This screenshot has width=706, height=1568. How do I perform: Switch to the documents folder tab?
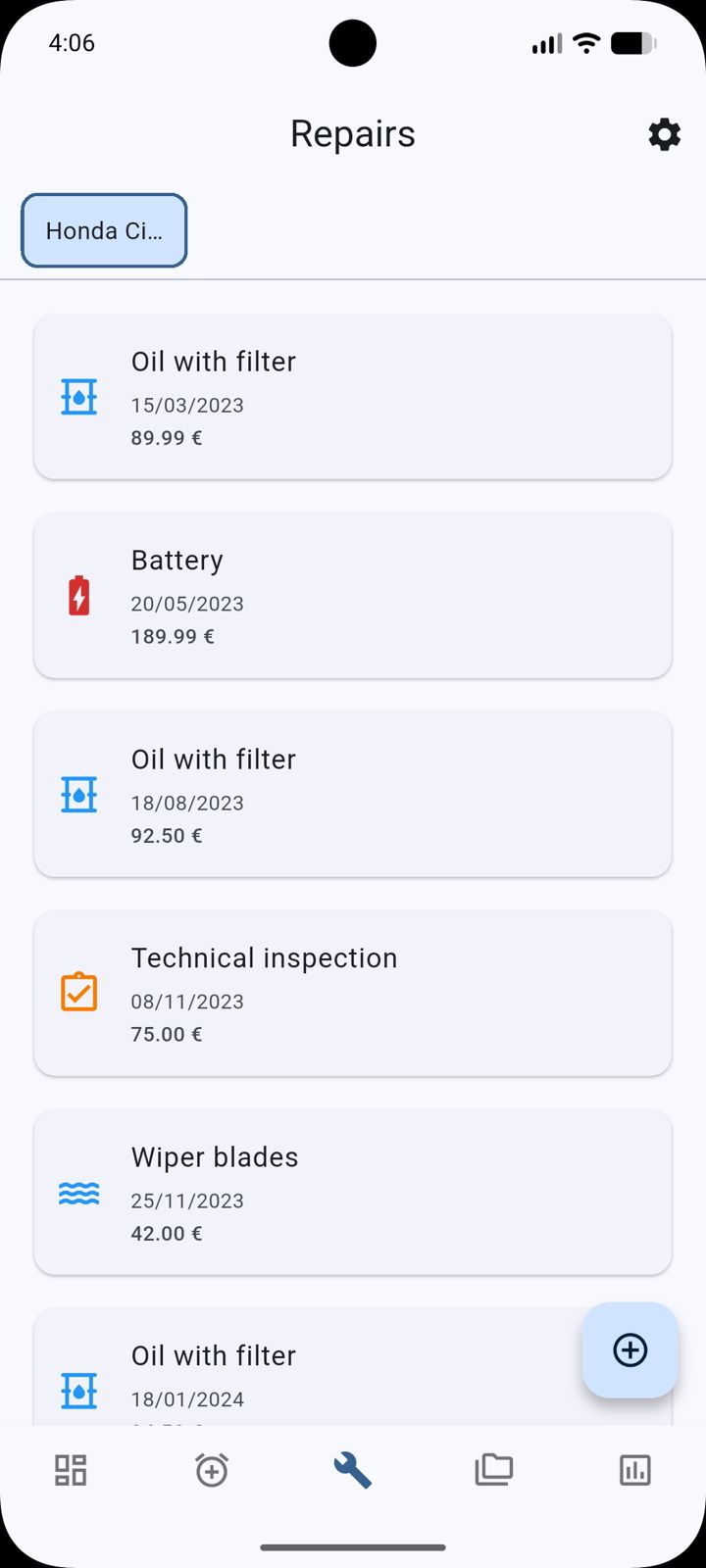click(x=494, y=1470)
